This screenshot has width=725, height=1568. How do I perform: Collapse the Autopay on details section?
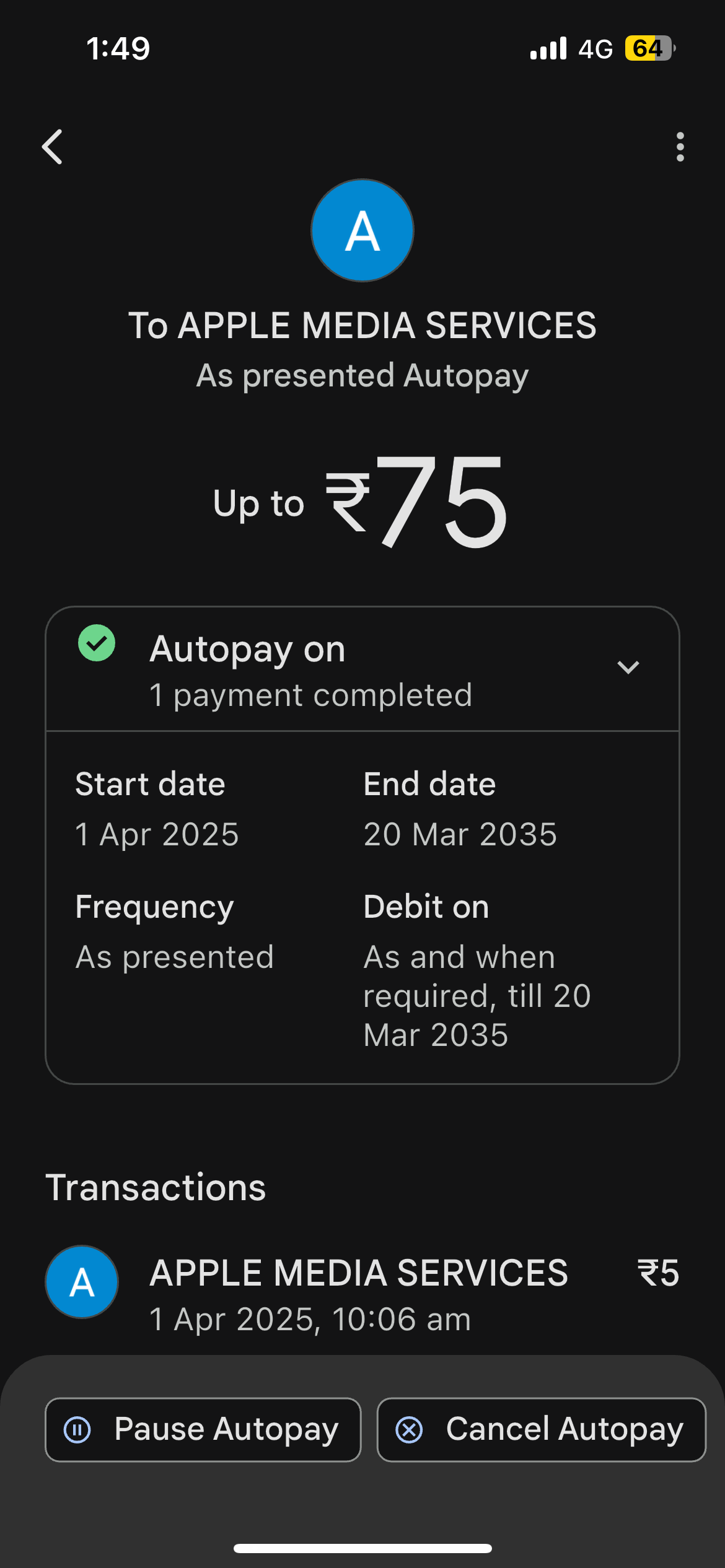pyautogui.click(x=628, y=667)
